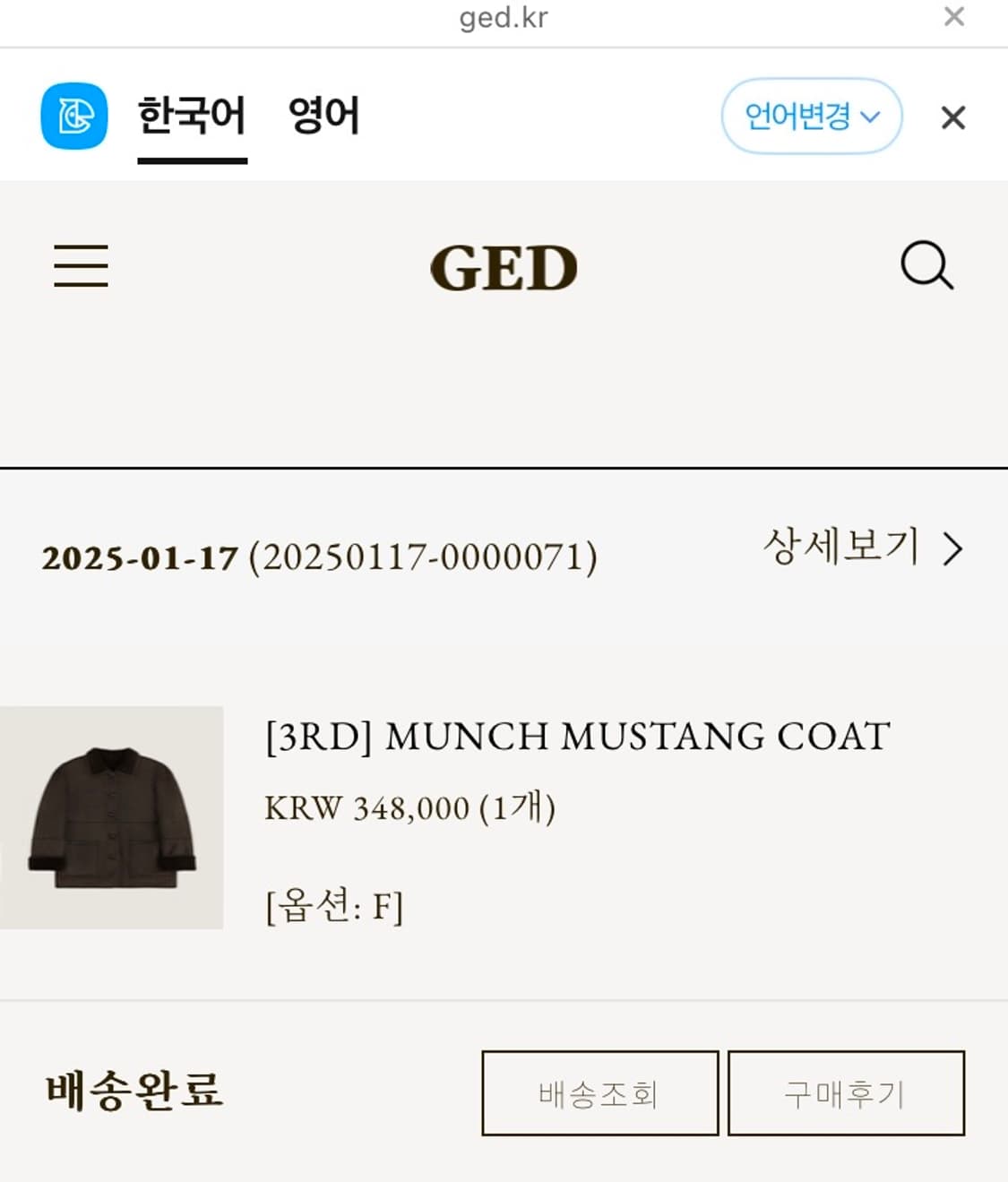Image resolution: width=1008 pixels, height=1182 pixels.
Task: Select the 한국어 language tab
Action: [192, 115]
